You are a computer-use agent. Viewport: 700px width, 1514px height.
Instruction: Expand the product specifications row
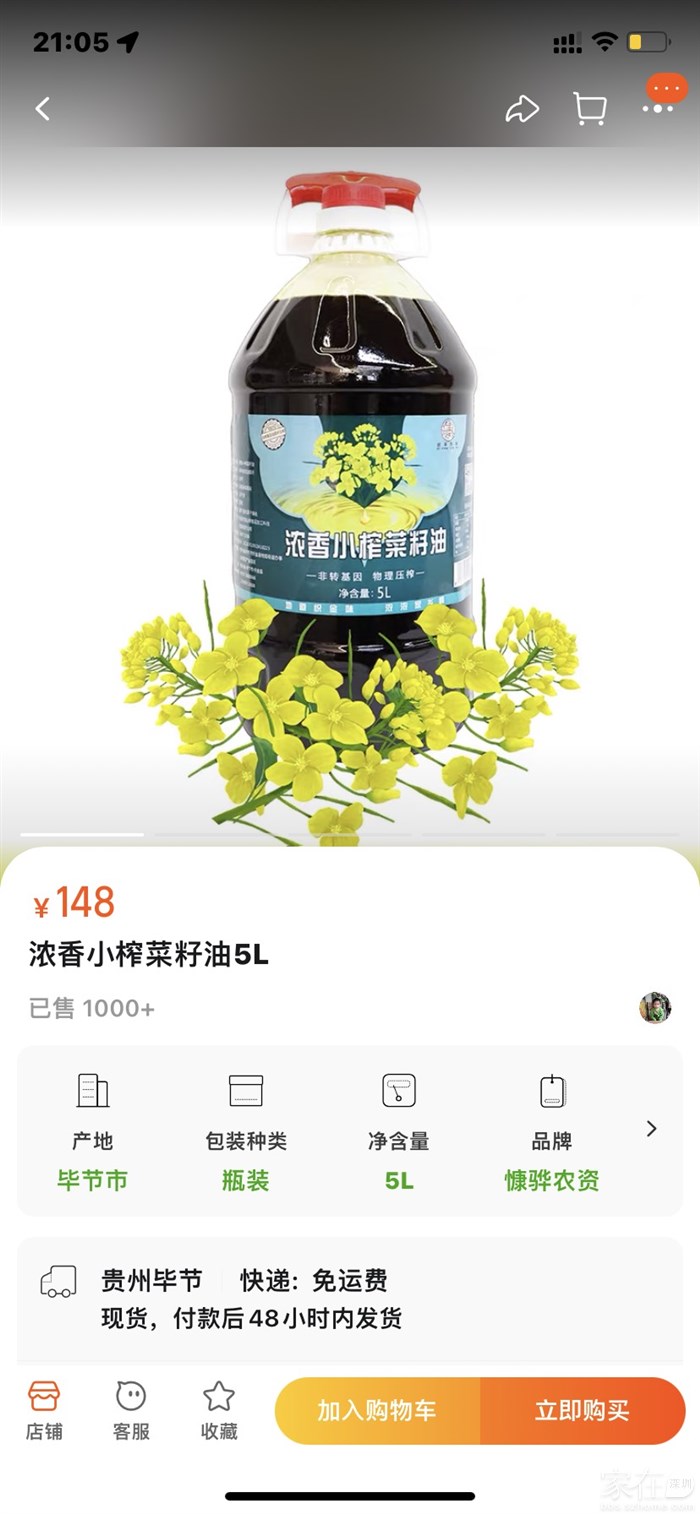(x=651, y=1129)
